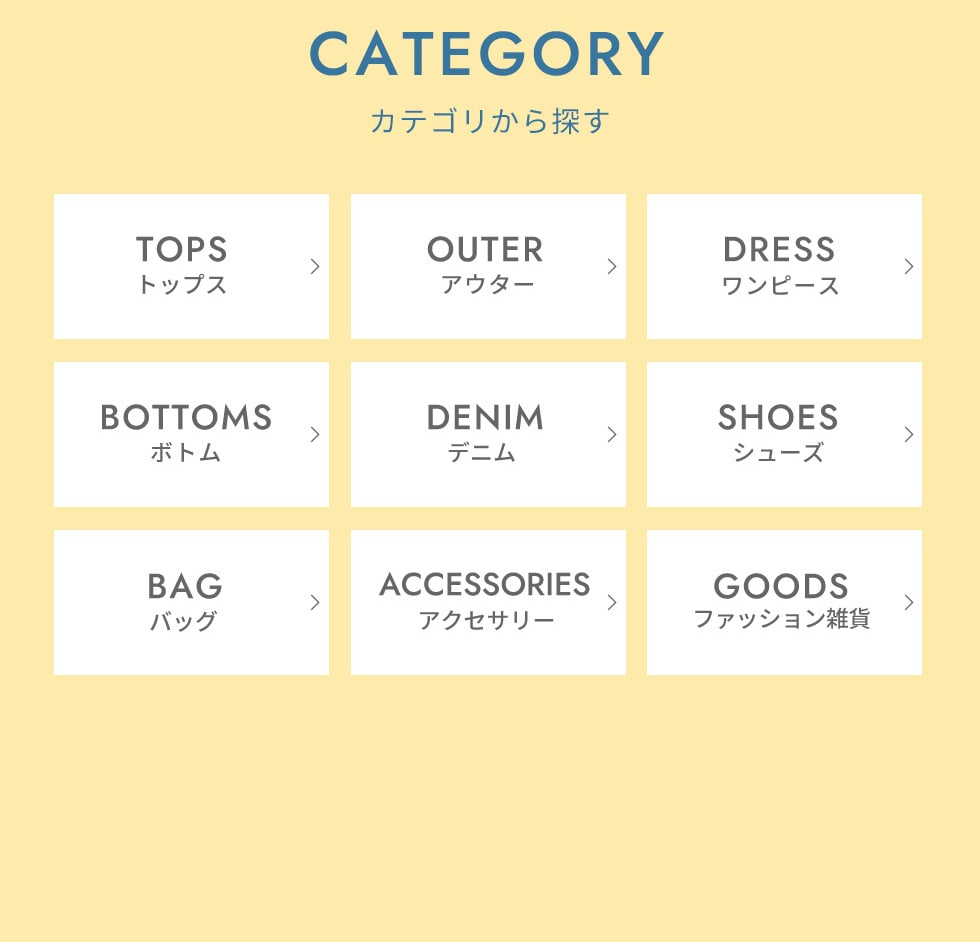Open GOODS ファッション雑貨 category
Viewport: 980px width, 942px height.
click(784, 602)
